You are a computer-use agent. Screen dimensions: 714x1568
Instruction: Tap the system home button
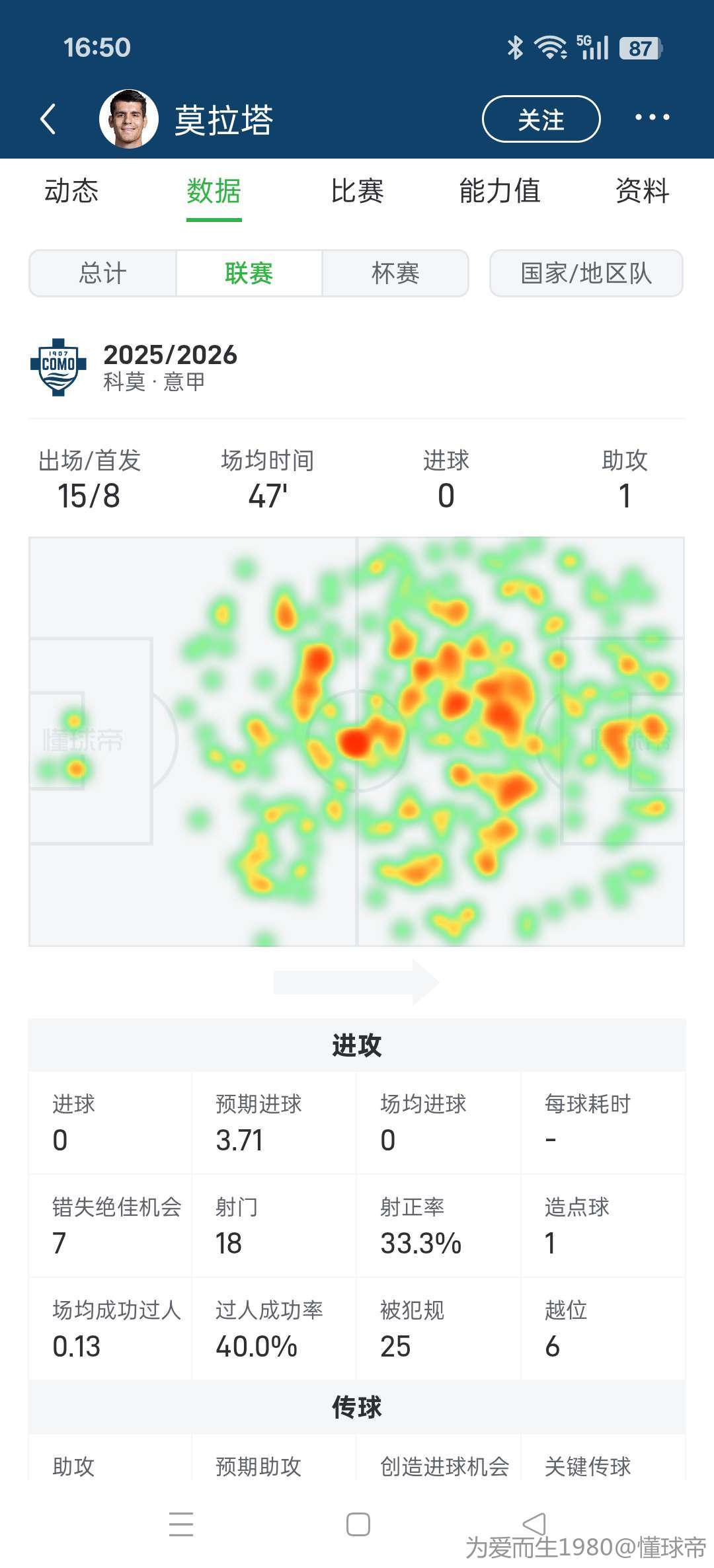pyautogui.click(x=358, y=1524)
